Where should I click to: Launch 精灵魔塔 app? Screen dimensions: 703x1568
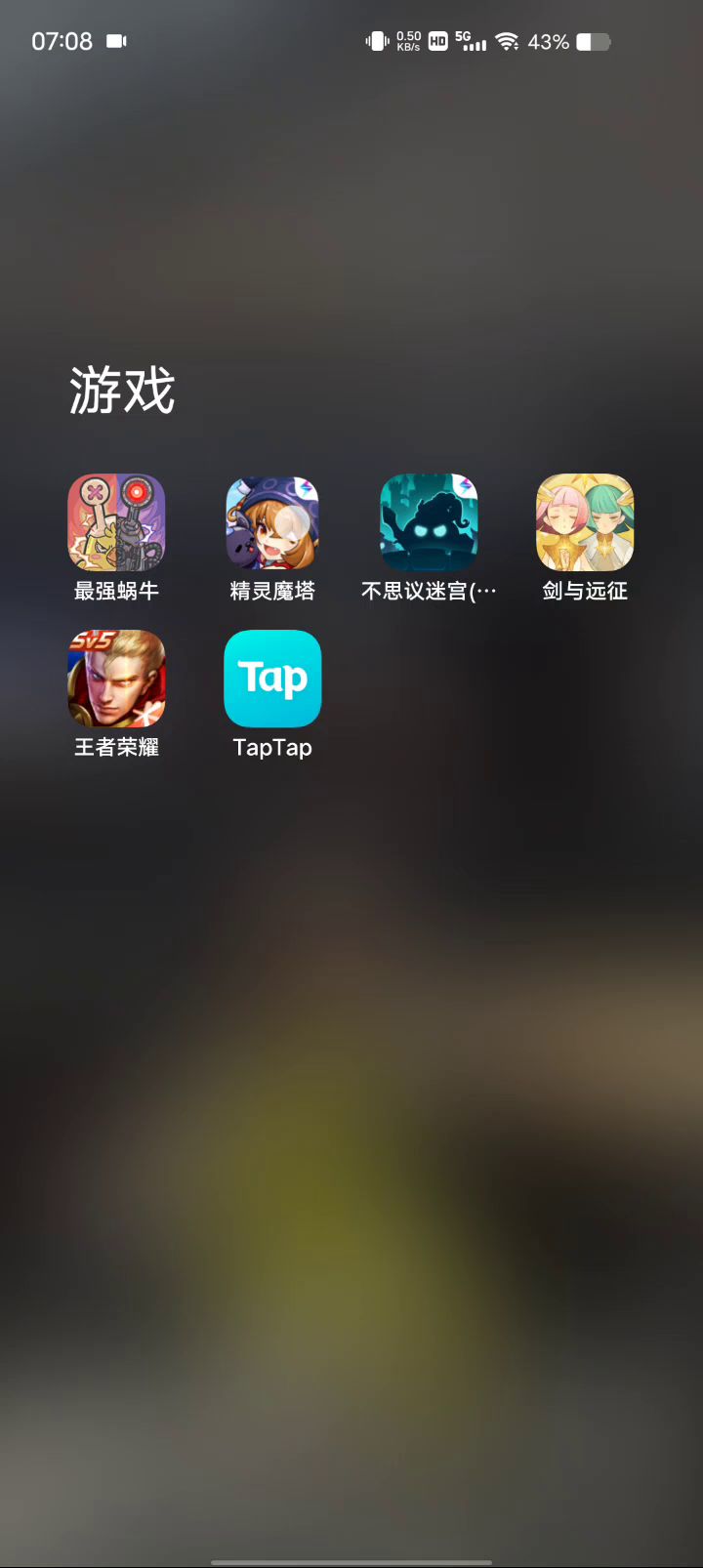coord(272,522)
